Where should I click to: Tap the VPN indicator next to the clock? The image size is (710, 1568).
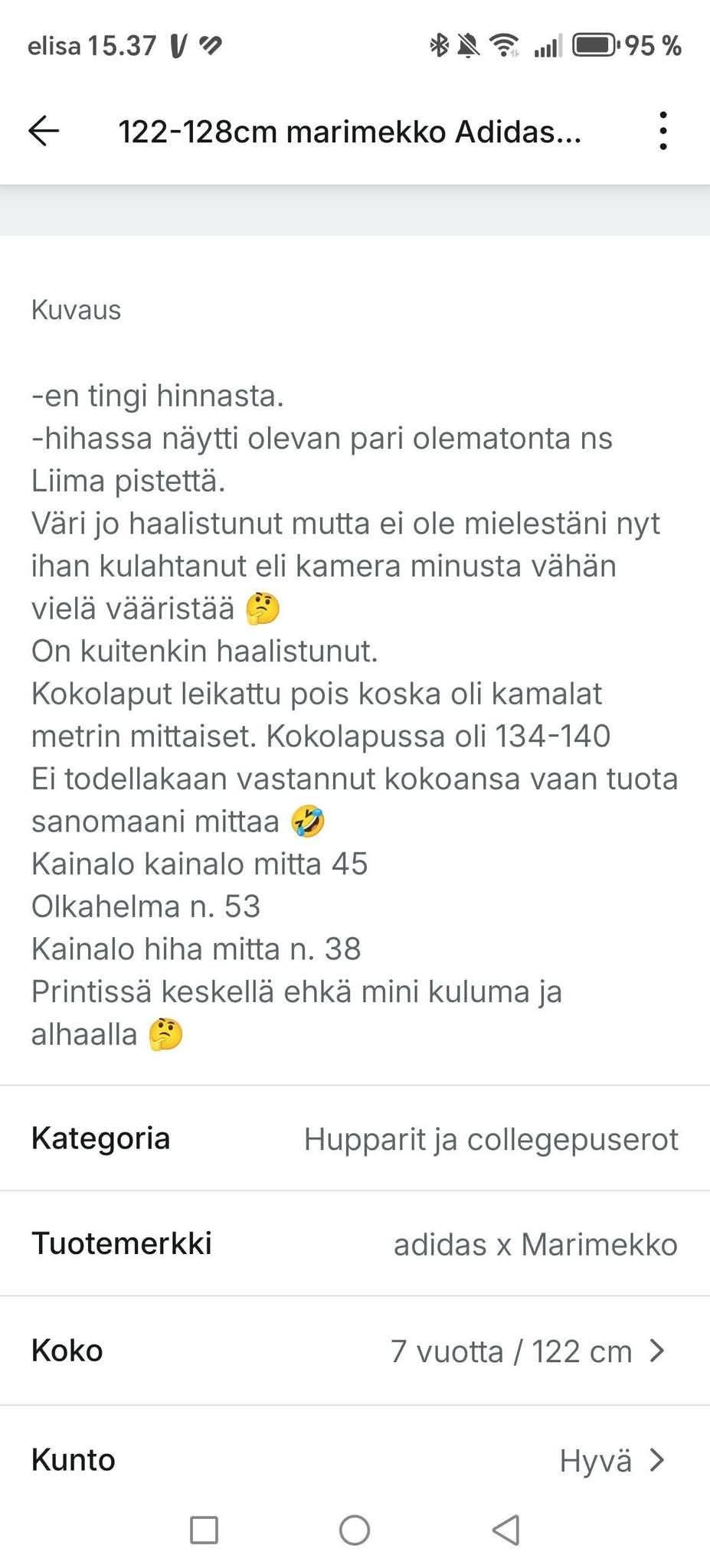177,45
